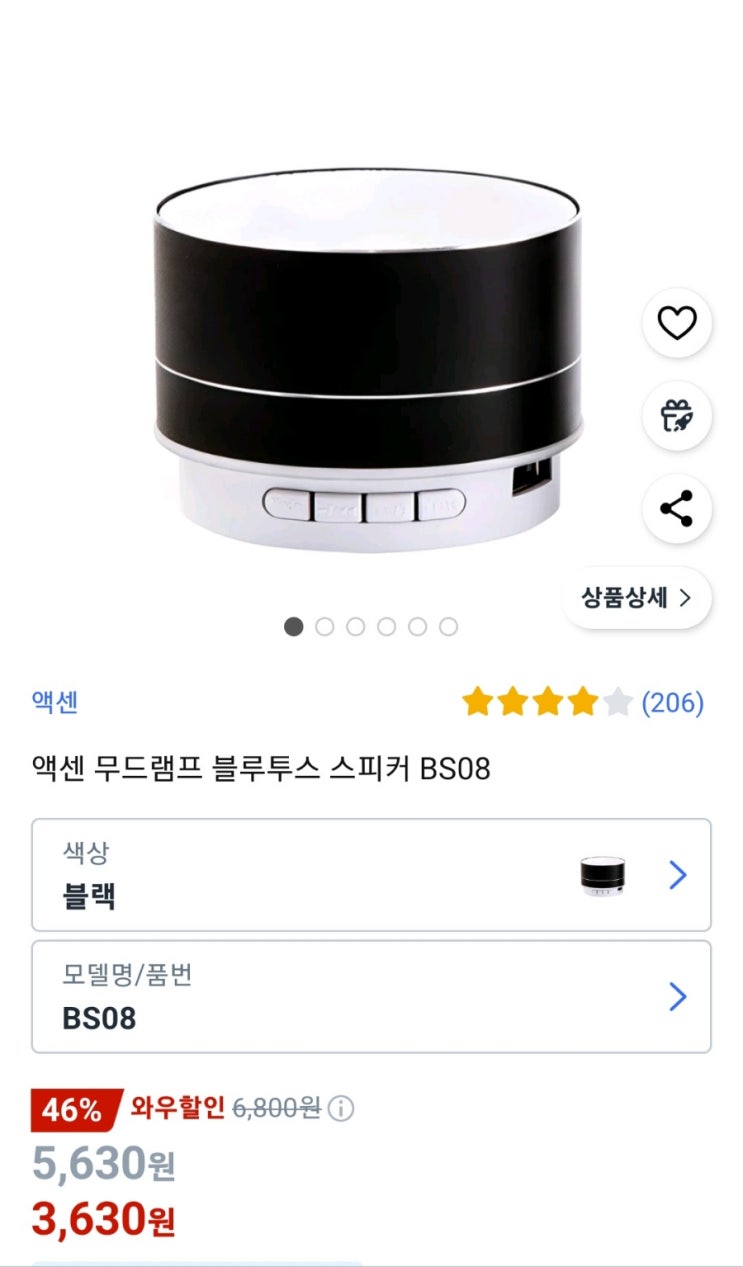Tap the gift icon button
Viewport: 743px width, 1267px height.
click(x=677, y=415)
